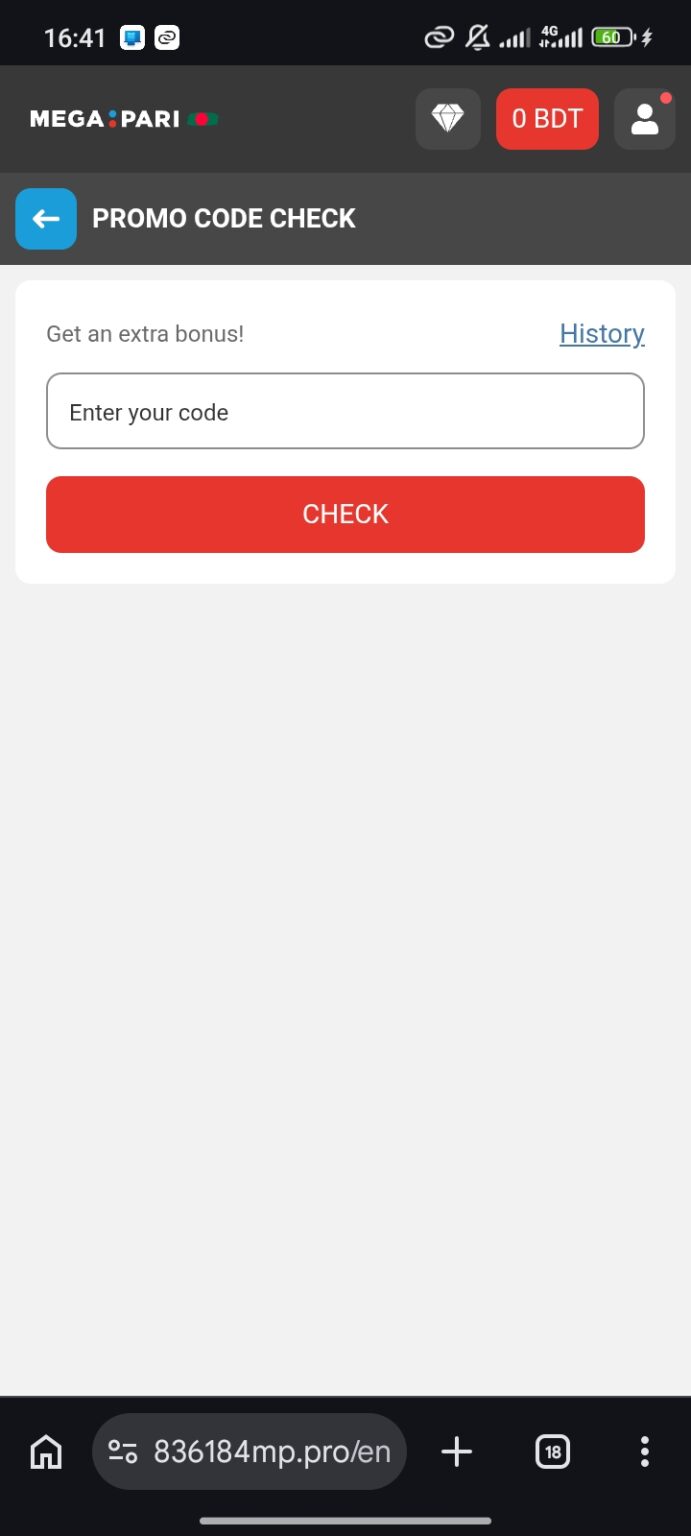Screen dimensions: 691x1536
Task: Open a new browser tab
Action: (x=456, y=1451)
